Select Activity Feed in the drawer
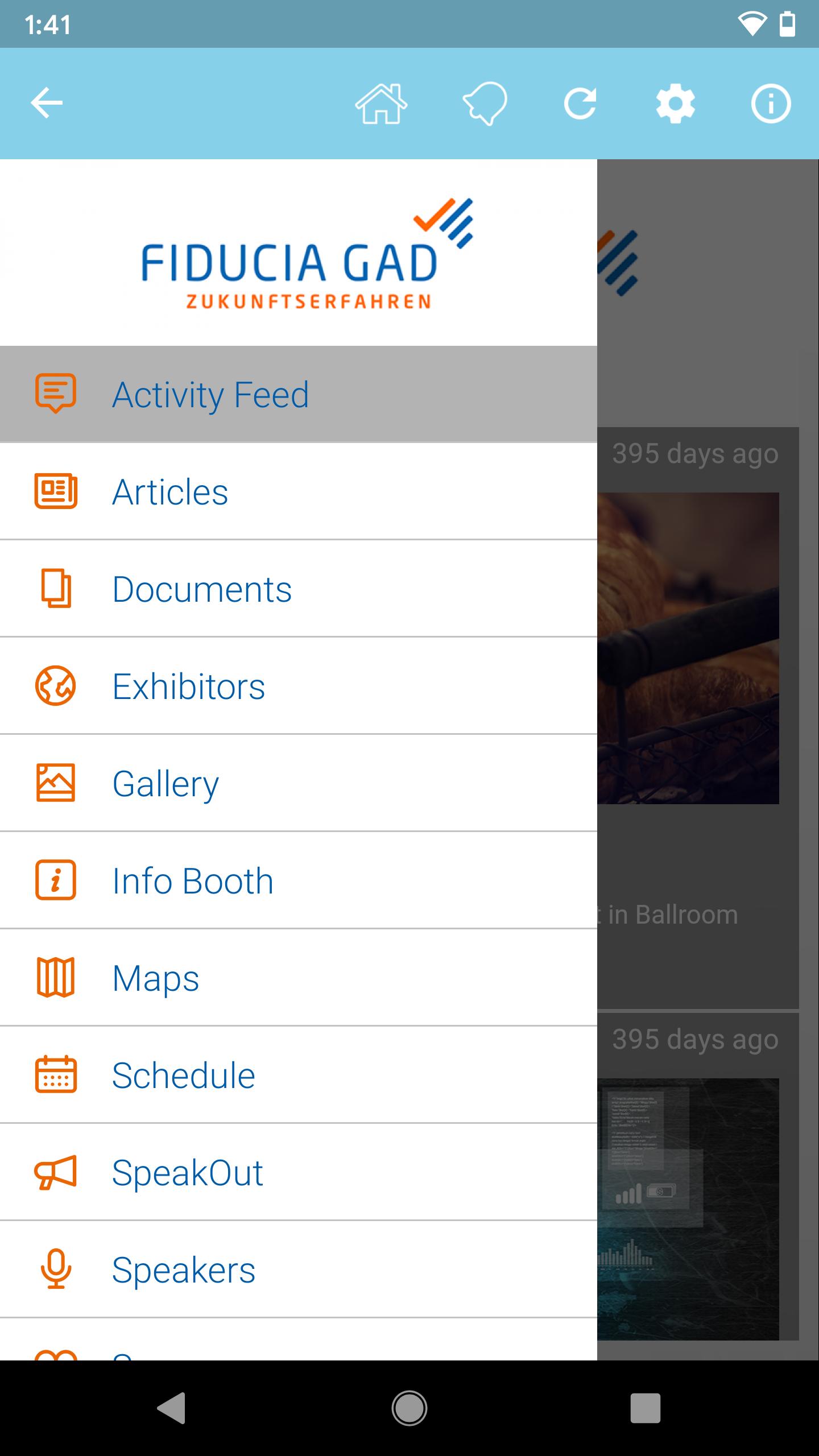The height and width of the screenshot is (1456, 819). (x=298, y=394)
